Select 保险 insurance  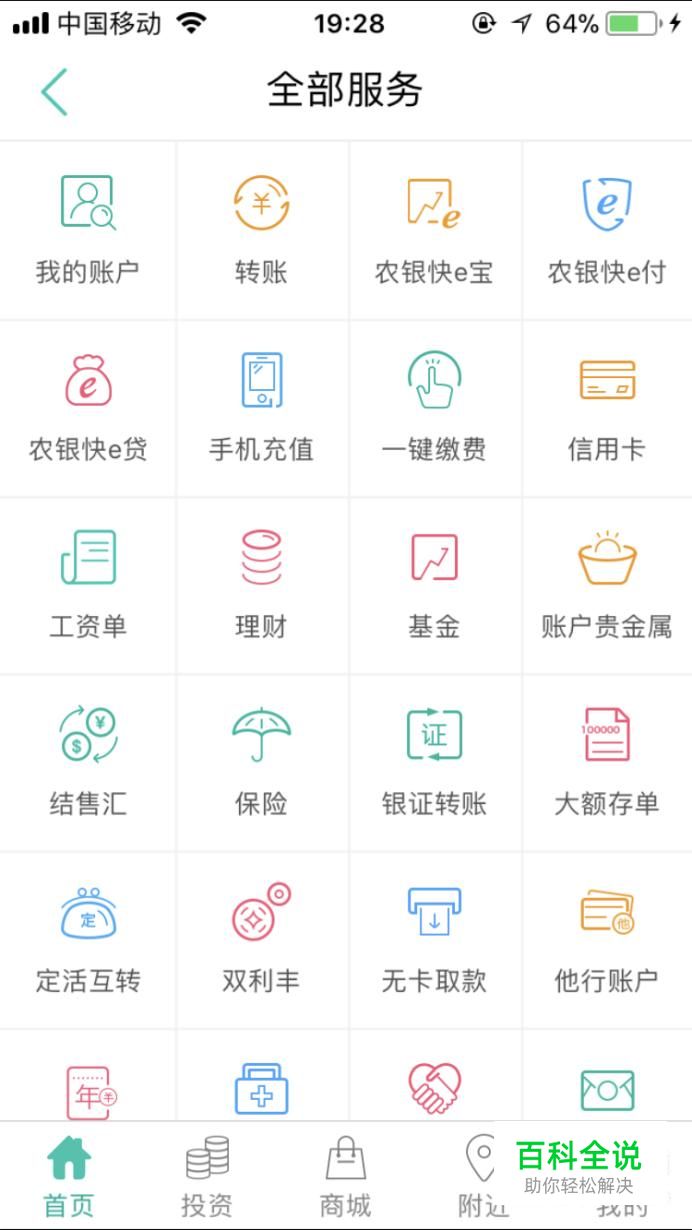pos(261,763)
